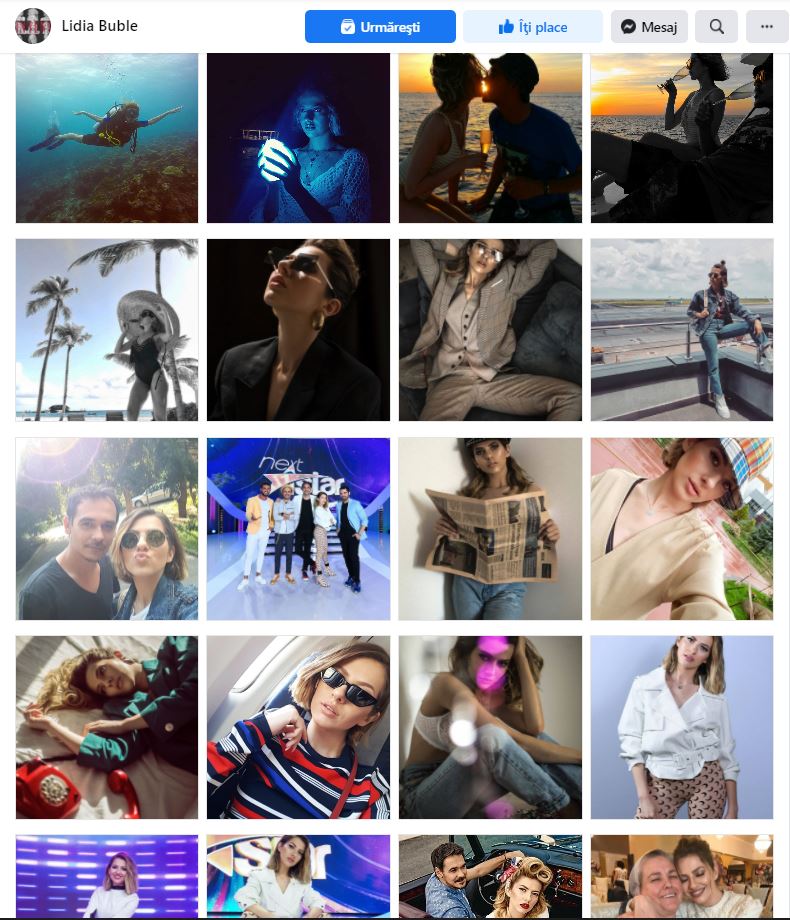Open the newspaper reading photo

[490, 529]
